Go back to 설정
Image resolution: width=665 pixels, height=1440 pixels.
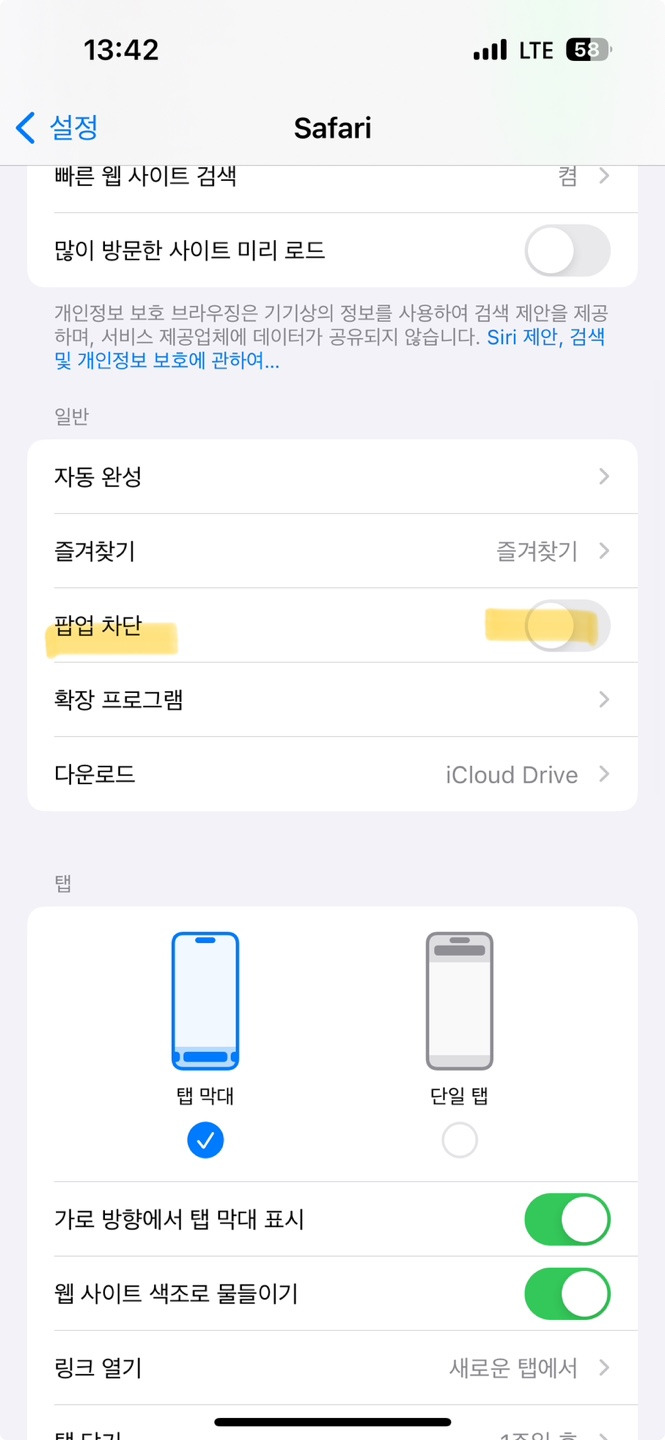pyautogui.click(x=57, y=128)
